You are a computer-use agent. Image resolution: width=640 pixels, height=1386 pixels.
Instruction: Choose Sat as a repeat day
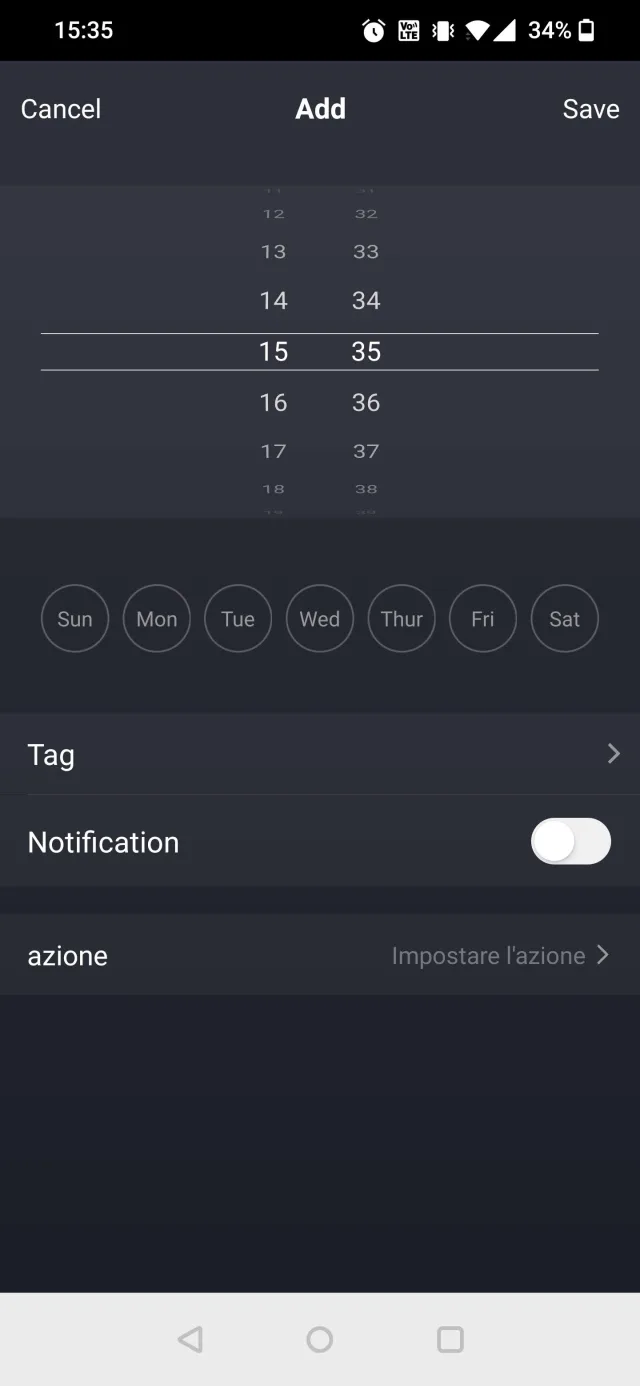[x=565, y=619]
